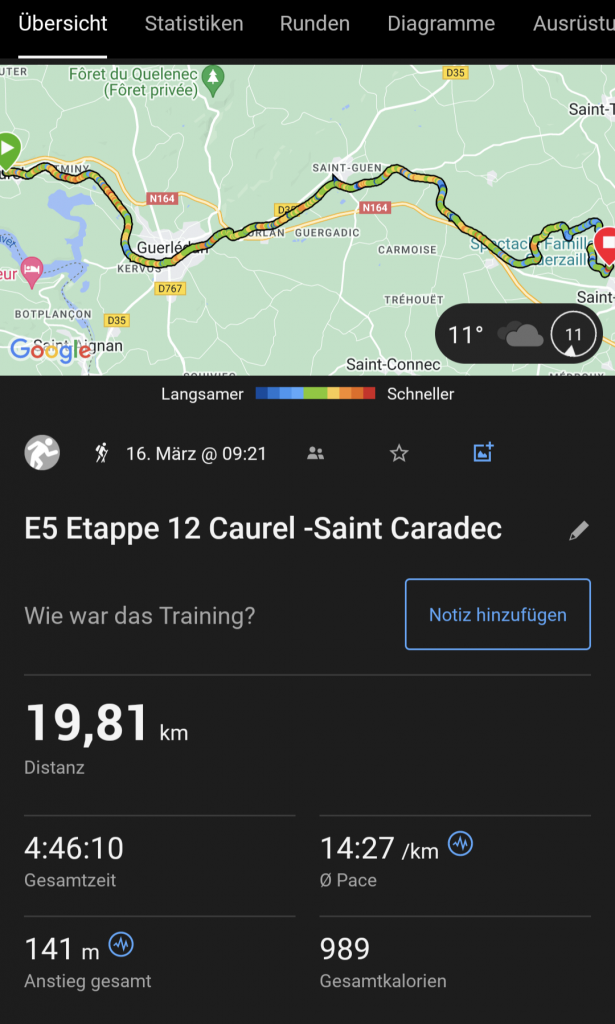Open info icon next to Anstieg gesamt
Screen dimensions: 615x1024
point(121,943)
